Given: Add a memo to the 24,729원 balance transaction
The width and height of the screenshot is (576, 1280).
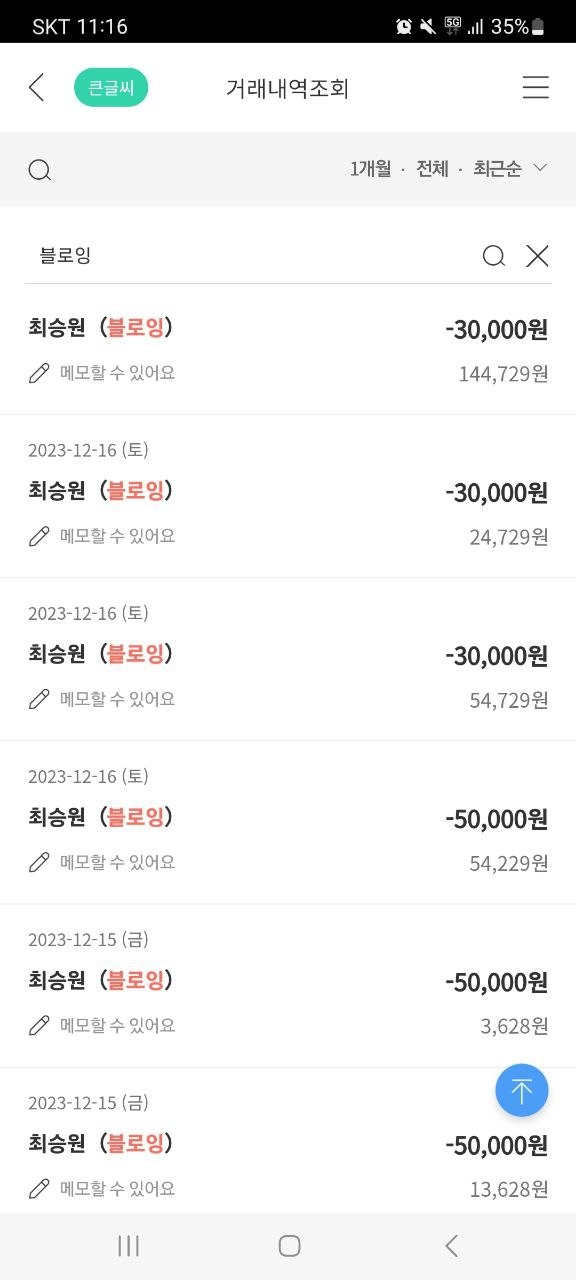Looking at the screenshot, I should click(x=102, y=536).
